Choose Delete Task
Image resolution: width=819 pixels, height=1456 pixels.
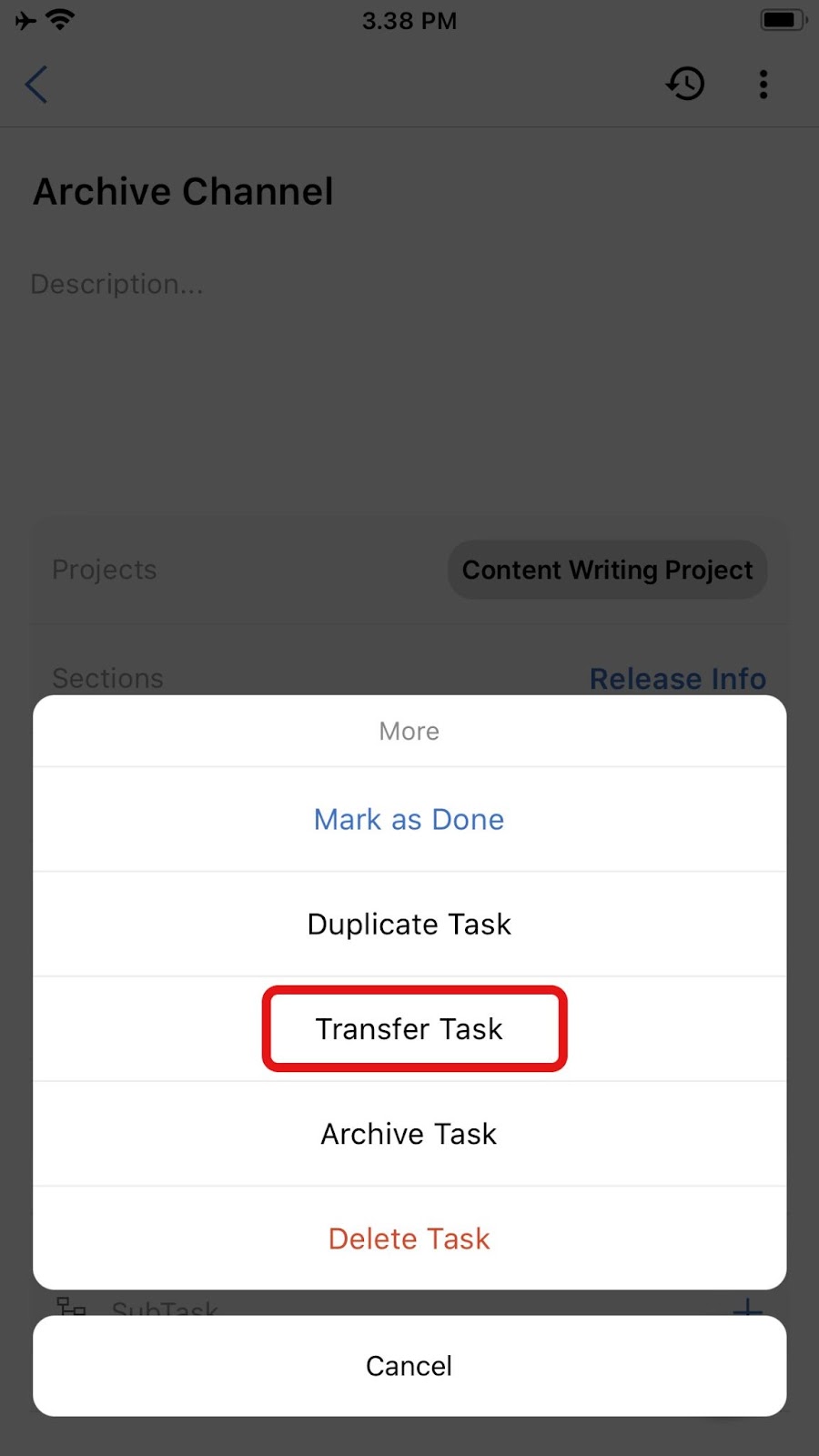pos(409,1239)
